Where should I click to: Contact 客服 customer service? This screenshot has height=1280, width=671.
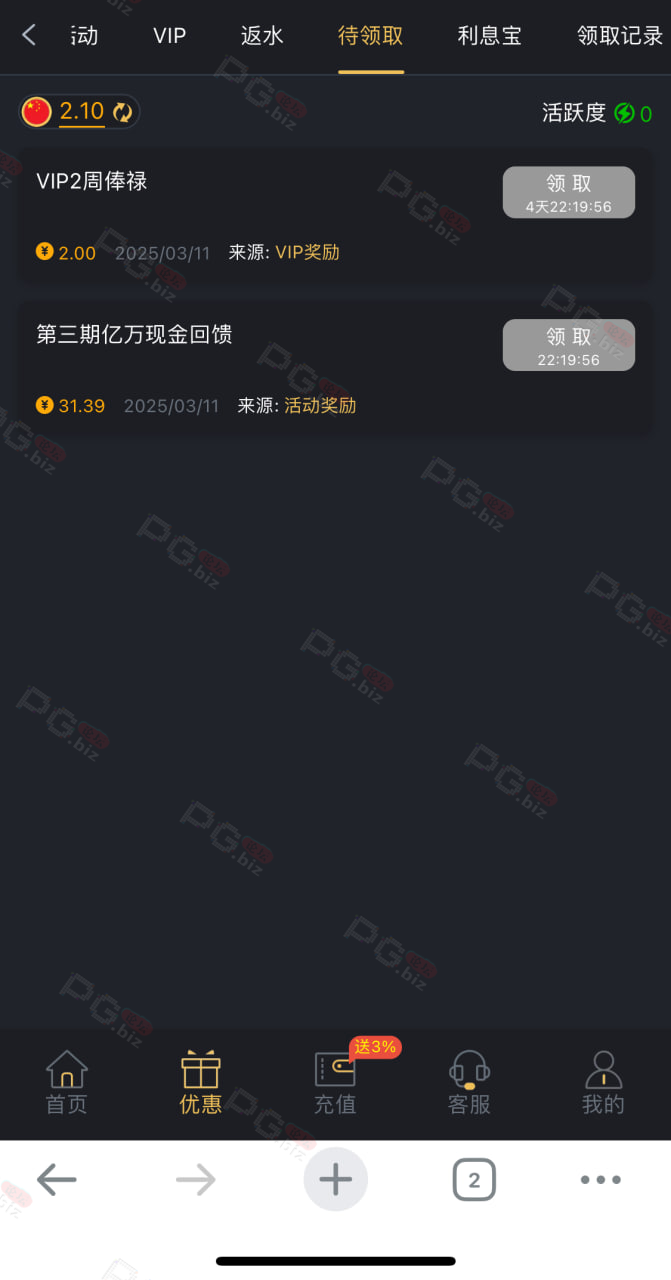[x=469, y=1082]
